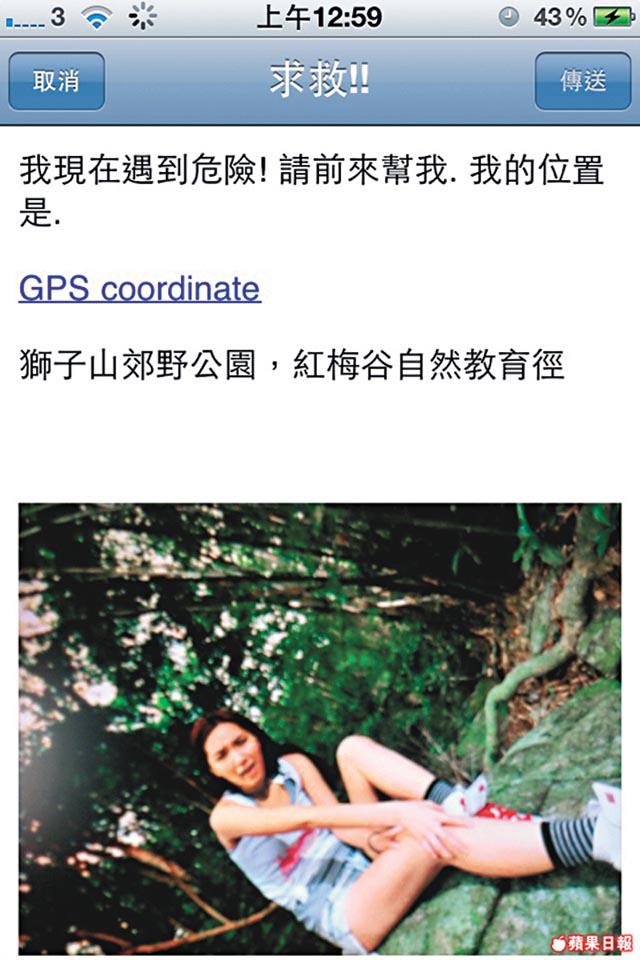Tap the 取消 cancel button
640x960 pixels.
pyautogui.click(x=56, y=81)
